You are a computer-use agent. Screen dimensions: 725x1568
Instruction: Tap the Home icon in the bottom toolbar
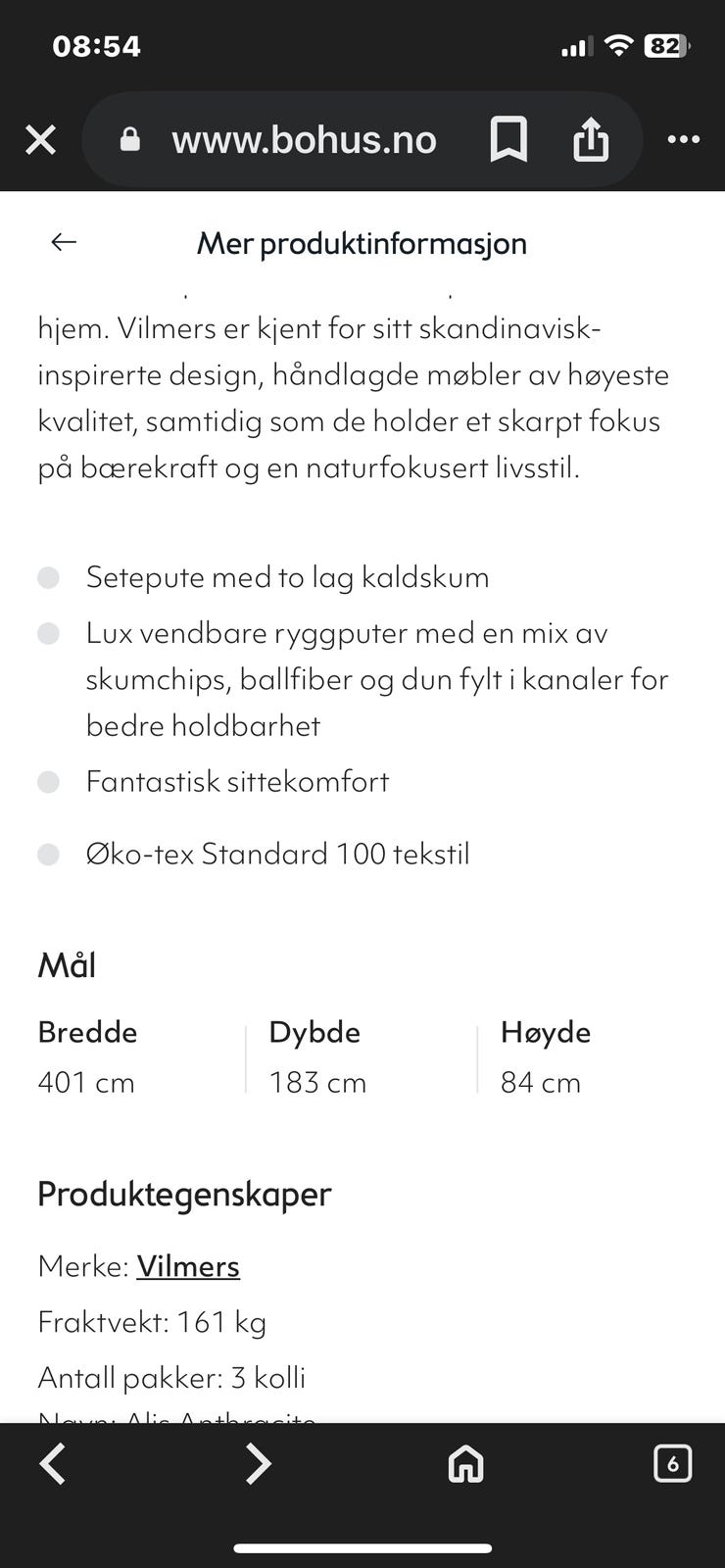465,1464
